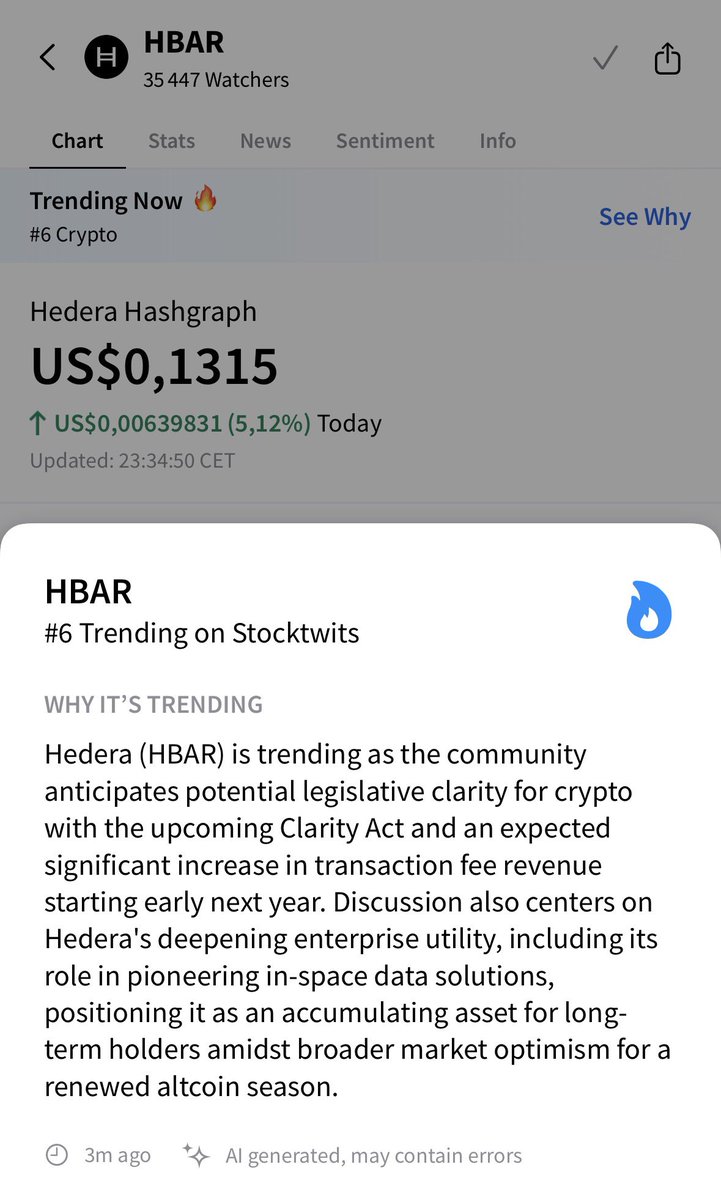Open #6 Trending on Stocktwits ranking

tap(201, 633)
